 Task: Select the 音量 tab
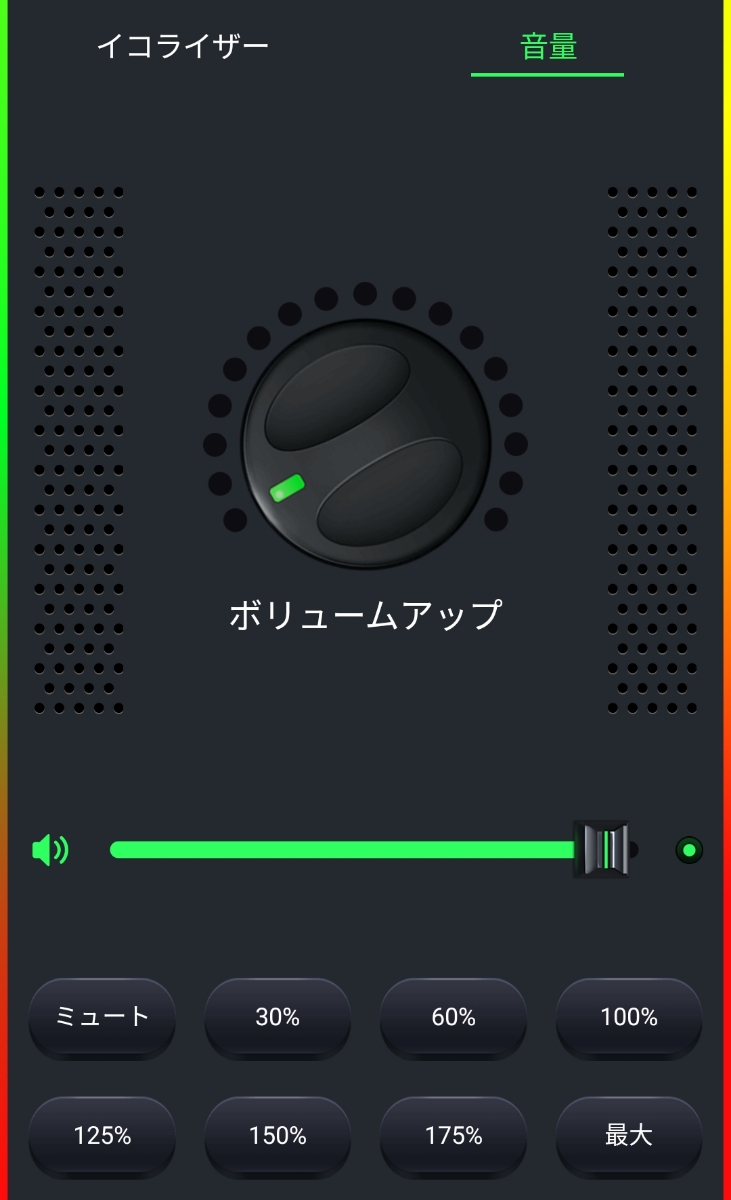point(548,46)
